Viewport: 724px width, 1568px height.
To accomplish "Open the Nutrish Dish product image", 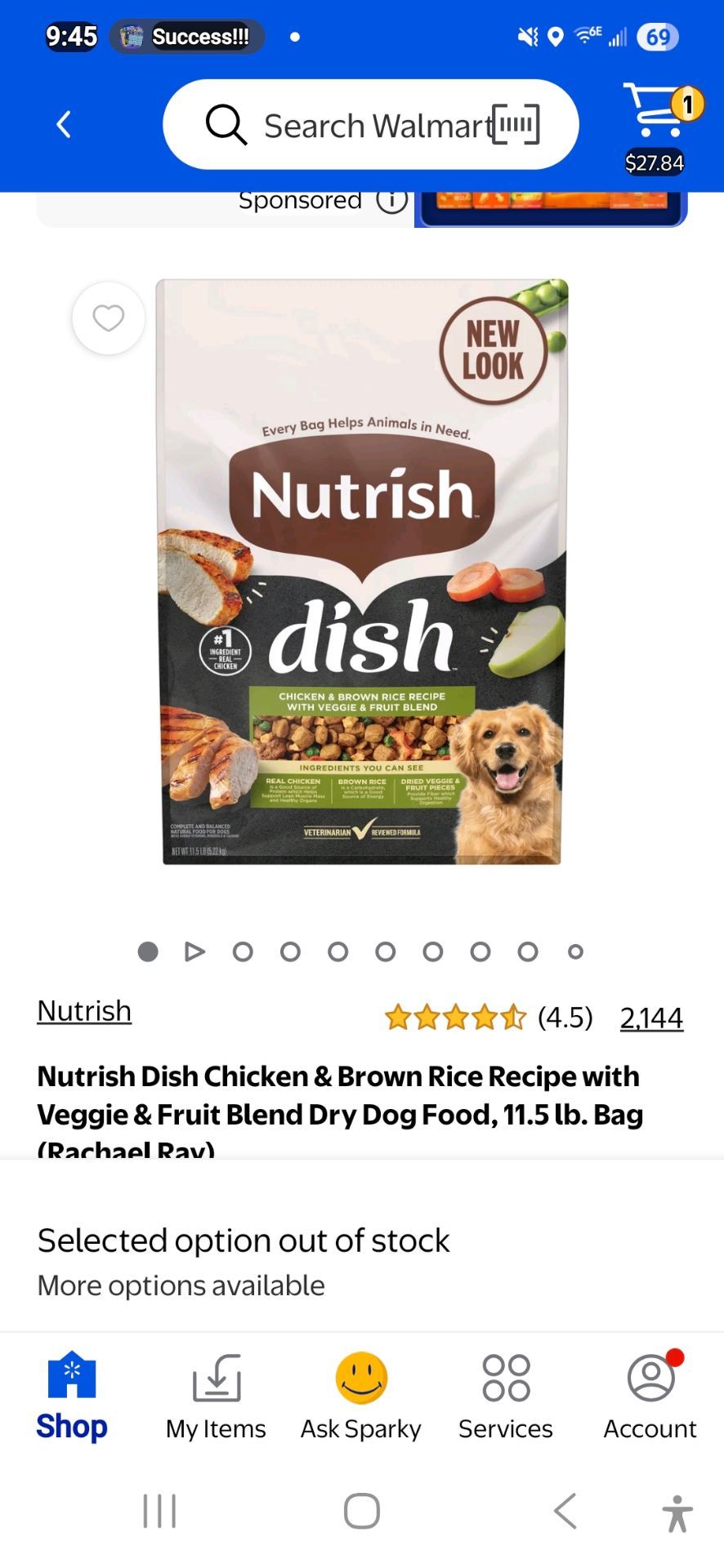I will (x=362, y=572).
